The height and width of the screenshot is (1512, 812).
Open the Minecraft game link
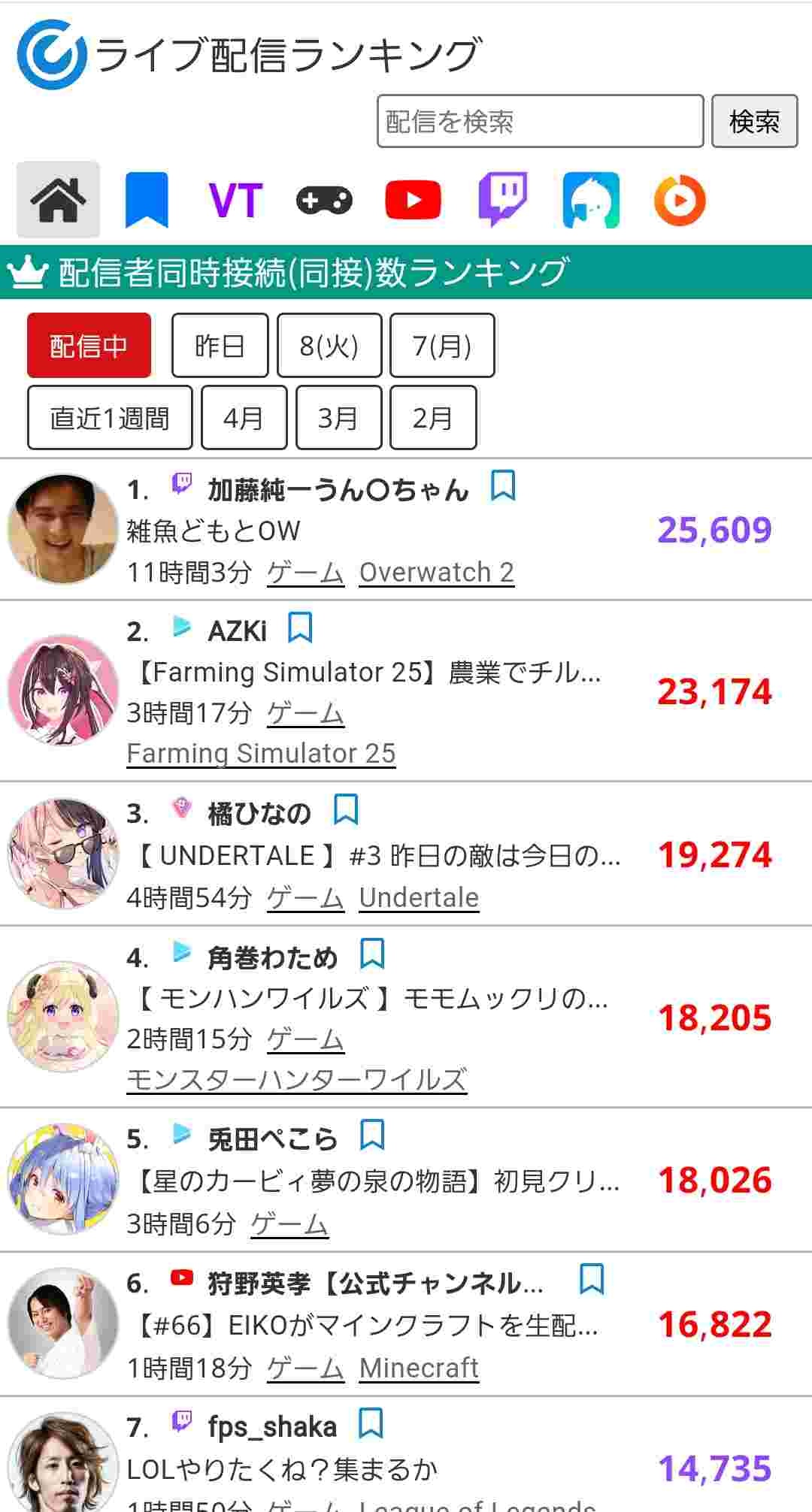pyautogui.click(x=419, y=1368)
